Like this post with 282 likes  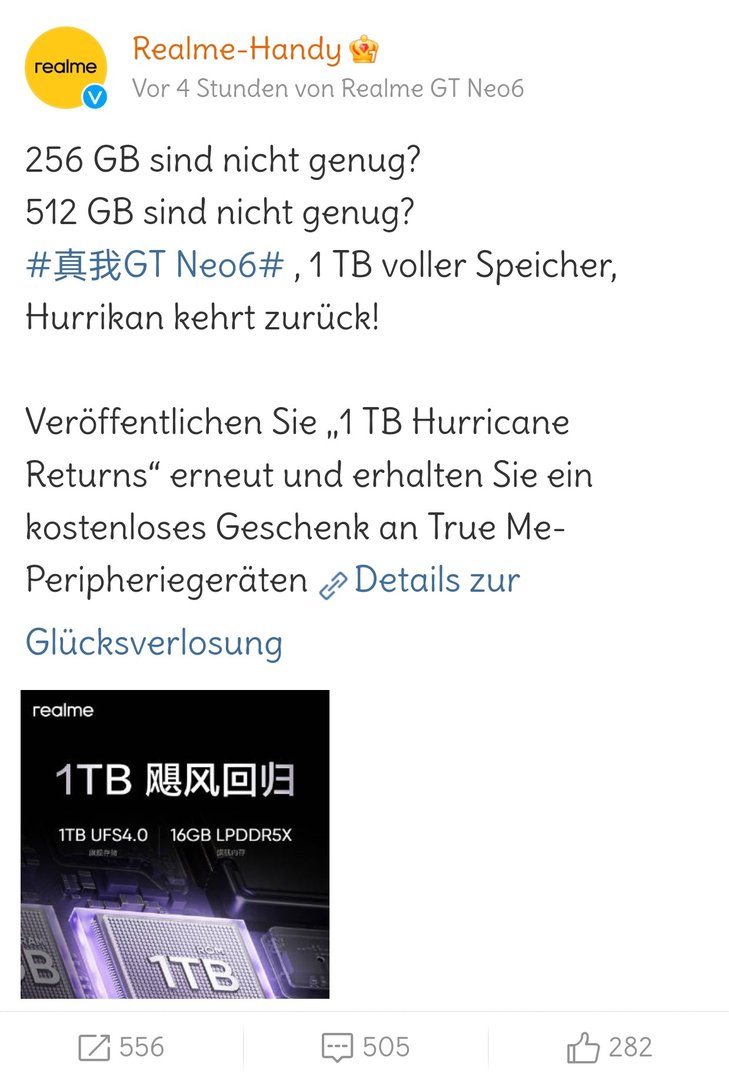coord(609,1047)
